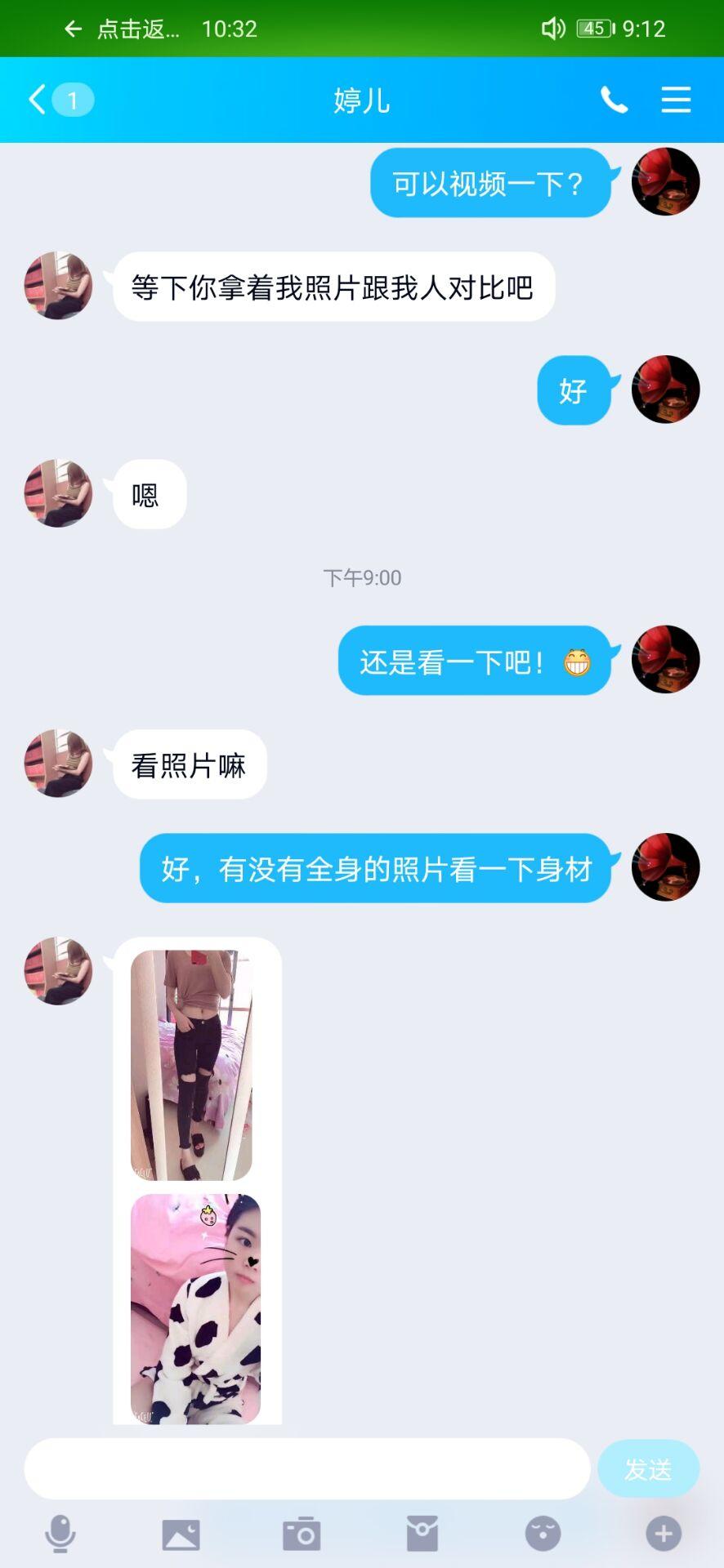Open the plus more-options panel
This screenshot has height=1568, width=724.
[664, 1534]
